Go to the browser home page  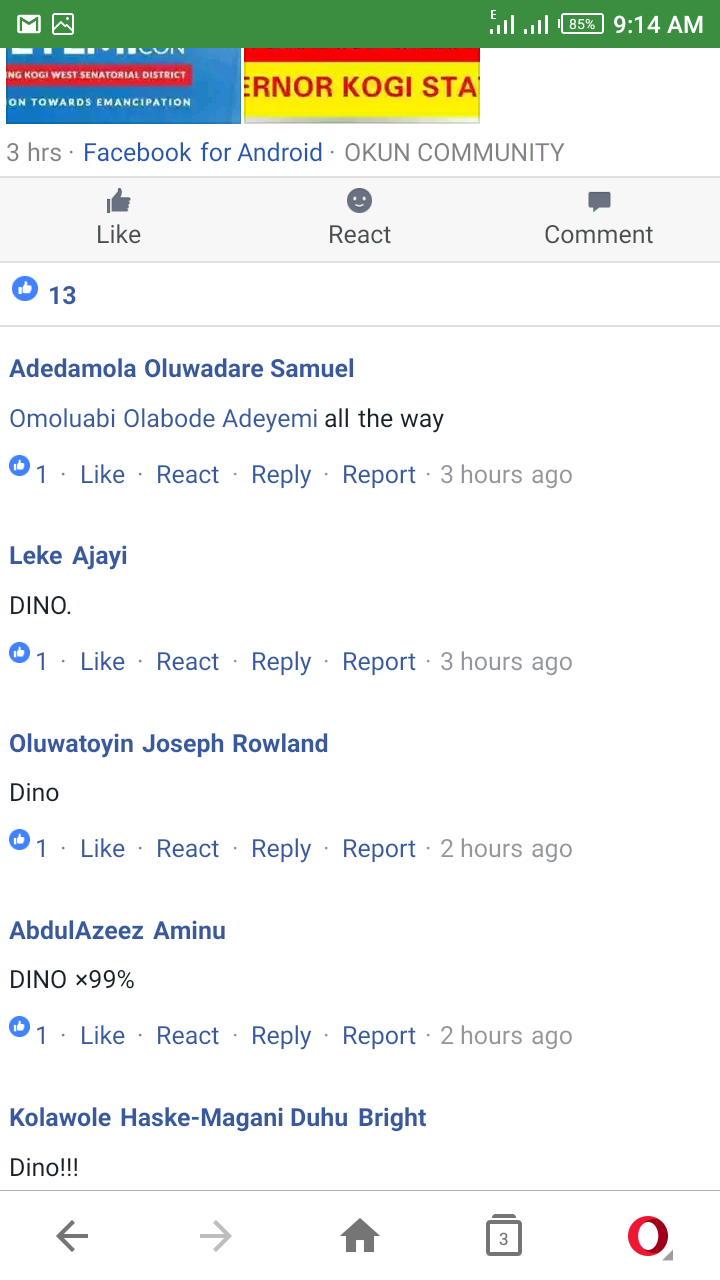[x=359, y=1237]
